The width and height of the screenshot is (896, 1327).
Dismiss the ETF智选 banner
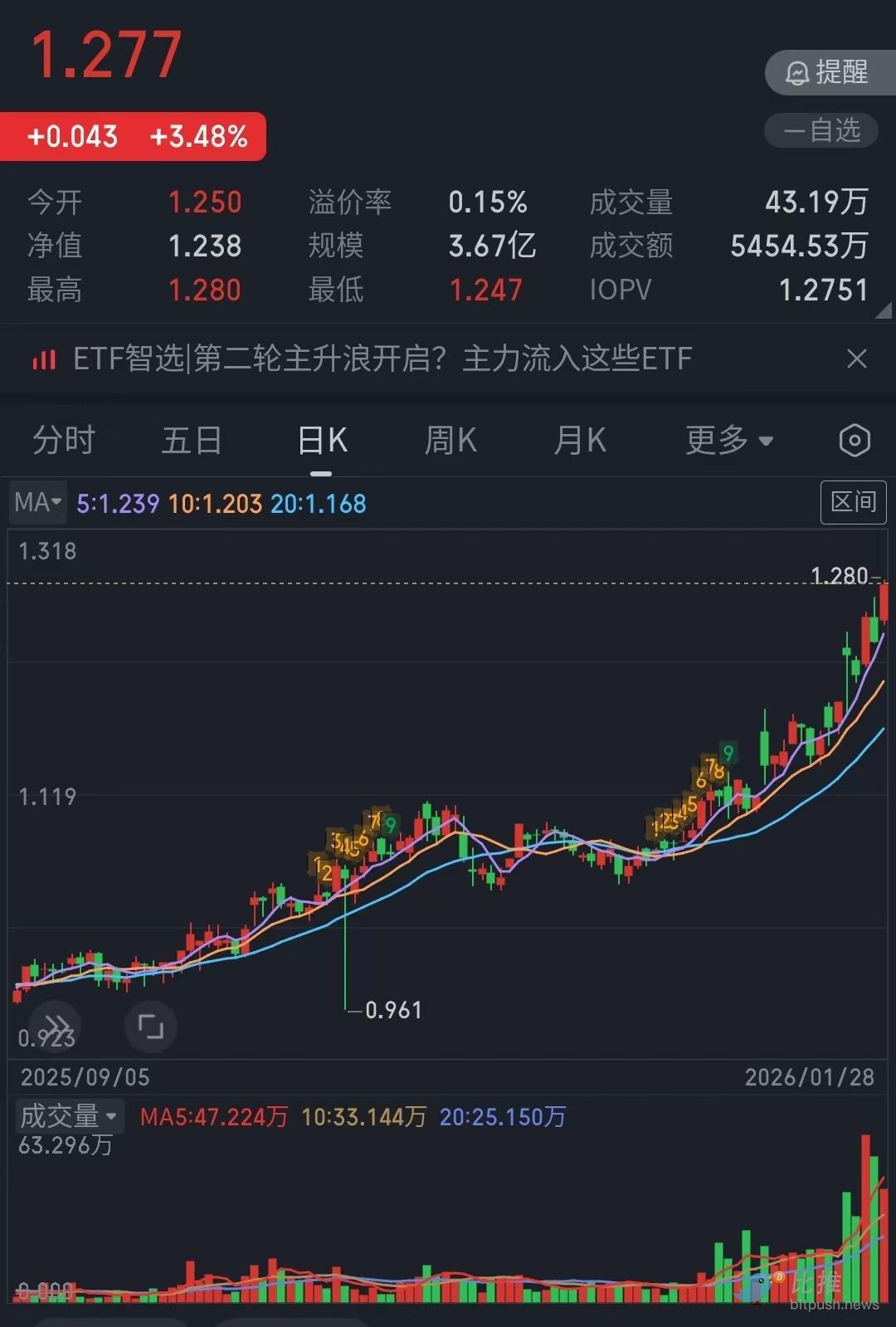coord(856,359)
